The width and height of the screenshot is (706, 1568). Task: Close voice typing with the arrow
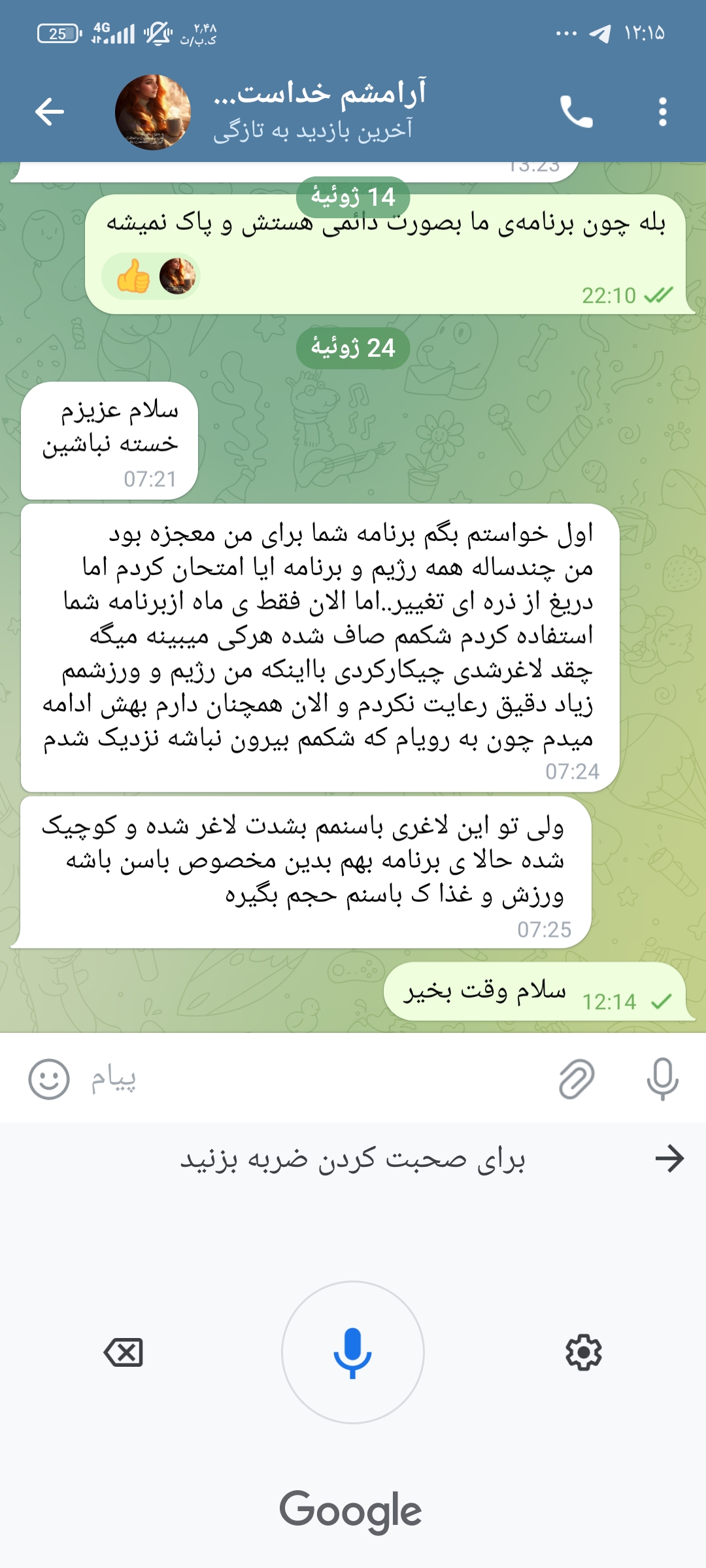[x=669, y=1158]
